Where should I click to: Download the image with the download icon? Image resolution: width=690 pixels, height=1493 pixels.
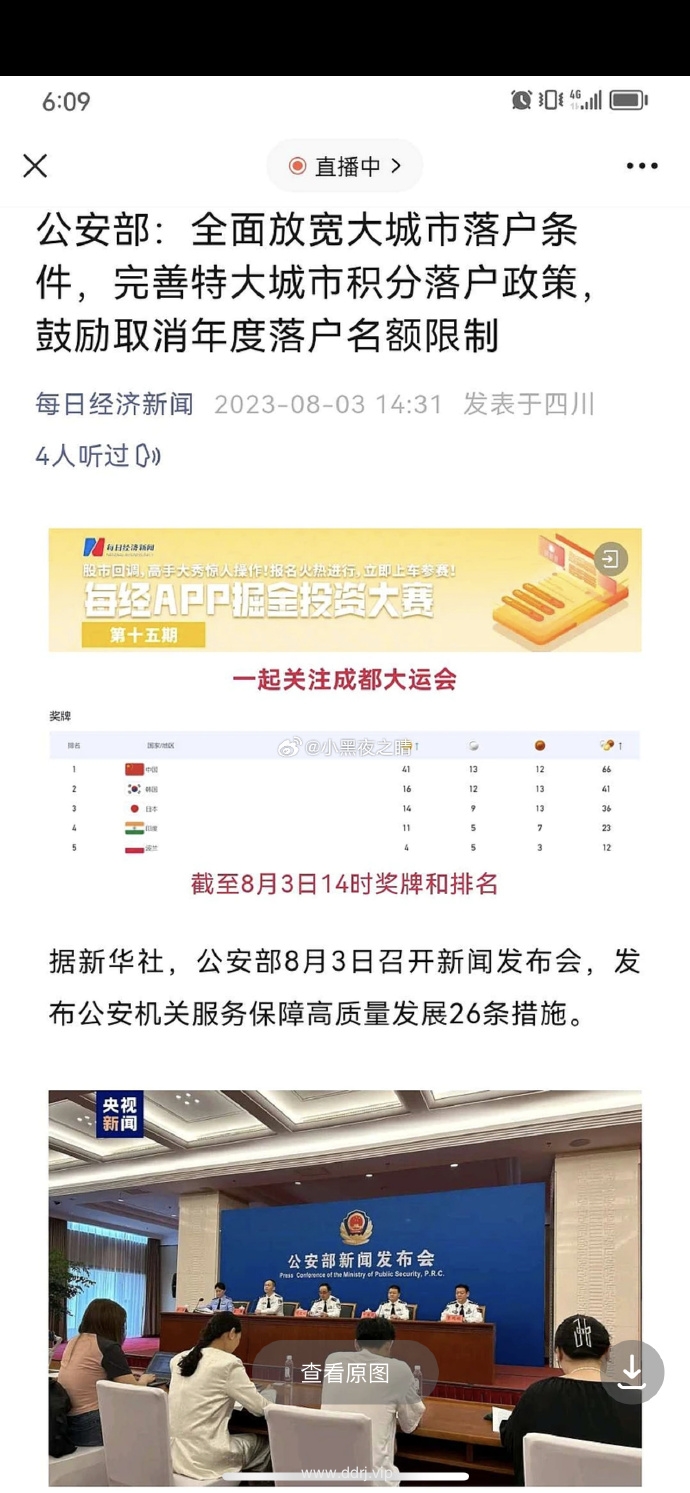(631, 1372)
